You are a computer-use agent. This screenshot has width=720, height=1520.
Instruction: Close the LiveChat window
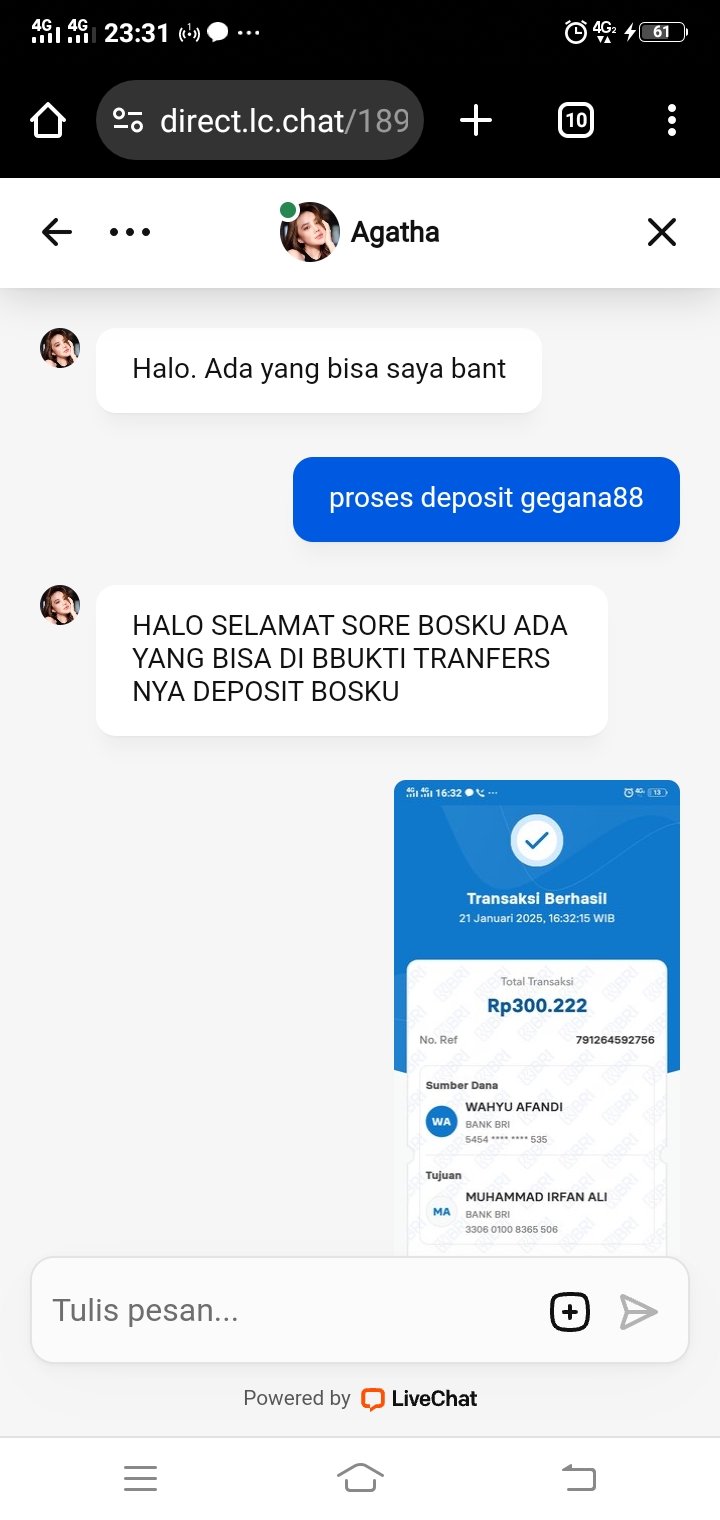coord(662,232)
